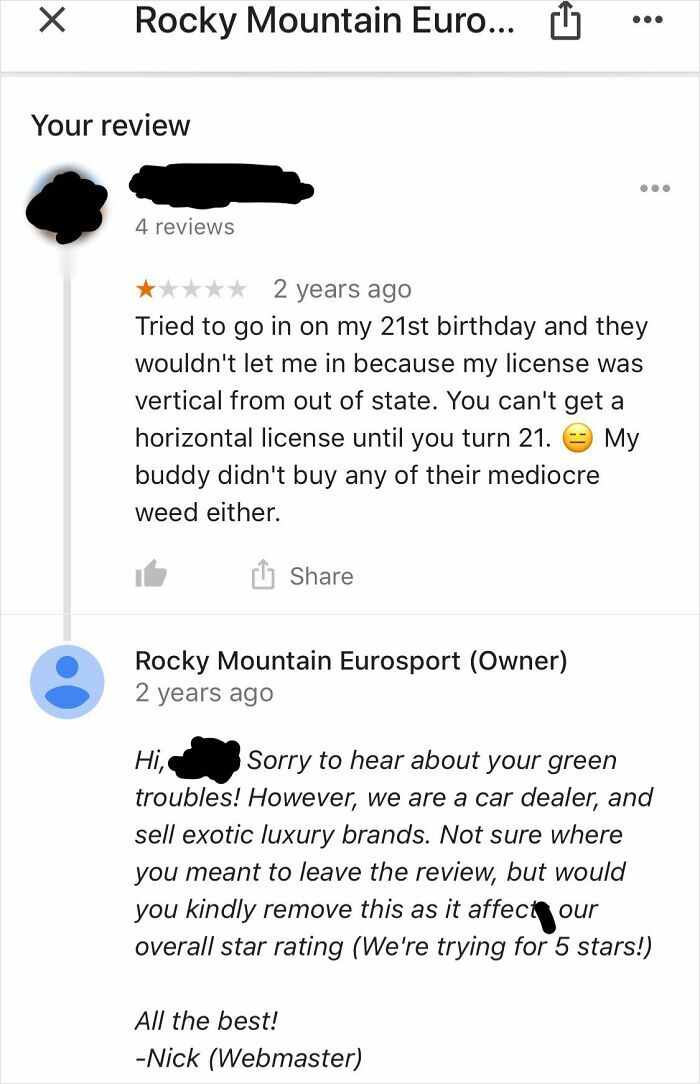
Task: Tap Share under the review
Action: [302, 575]
